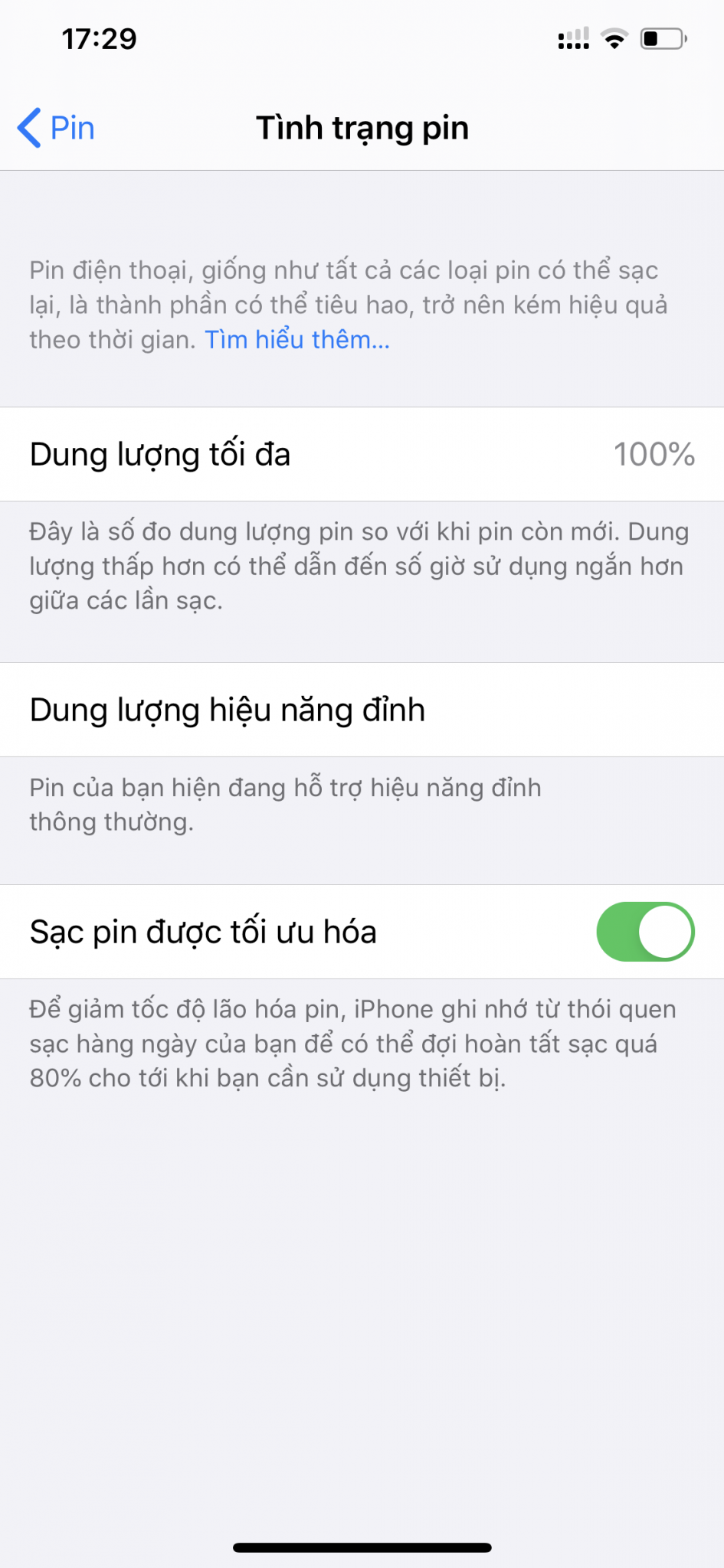Open the 'Tìm hiểu thêm…' link
724x1568 pixels.
(x=297, y=339)
